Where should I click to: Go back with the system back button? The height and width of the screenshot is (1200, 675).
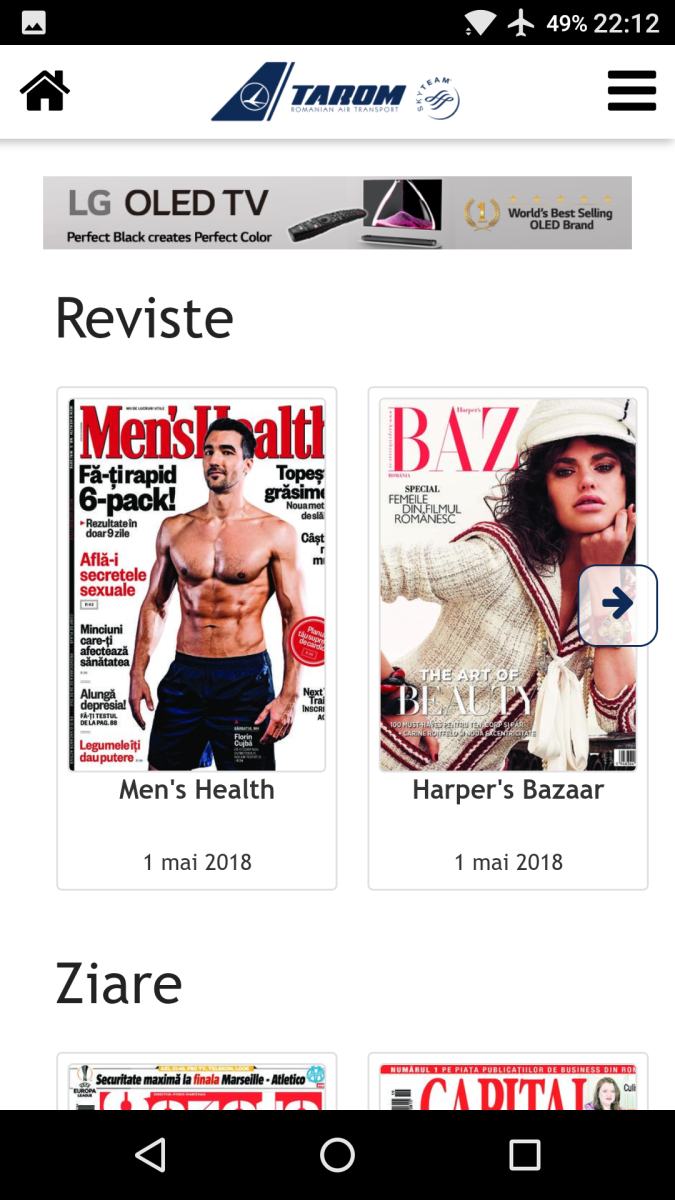150,1155
